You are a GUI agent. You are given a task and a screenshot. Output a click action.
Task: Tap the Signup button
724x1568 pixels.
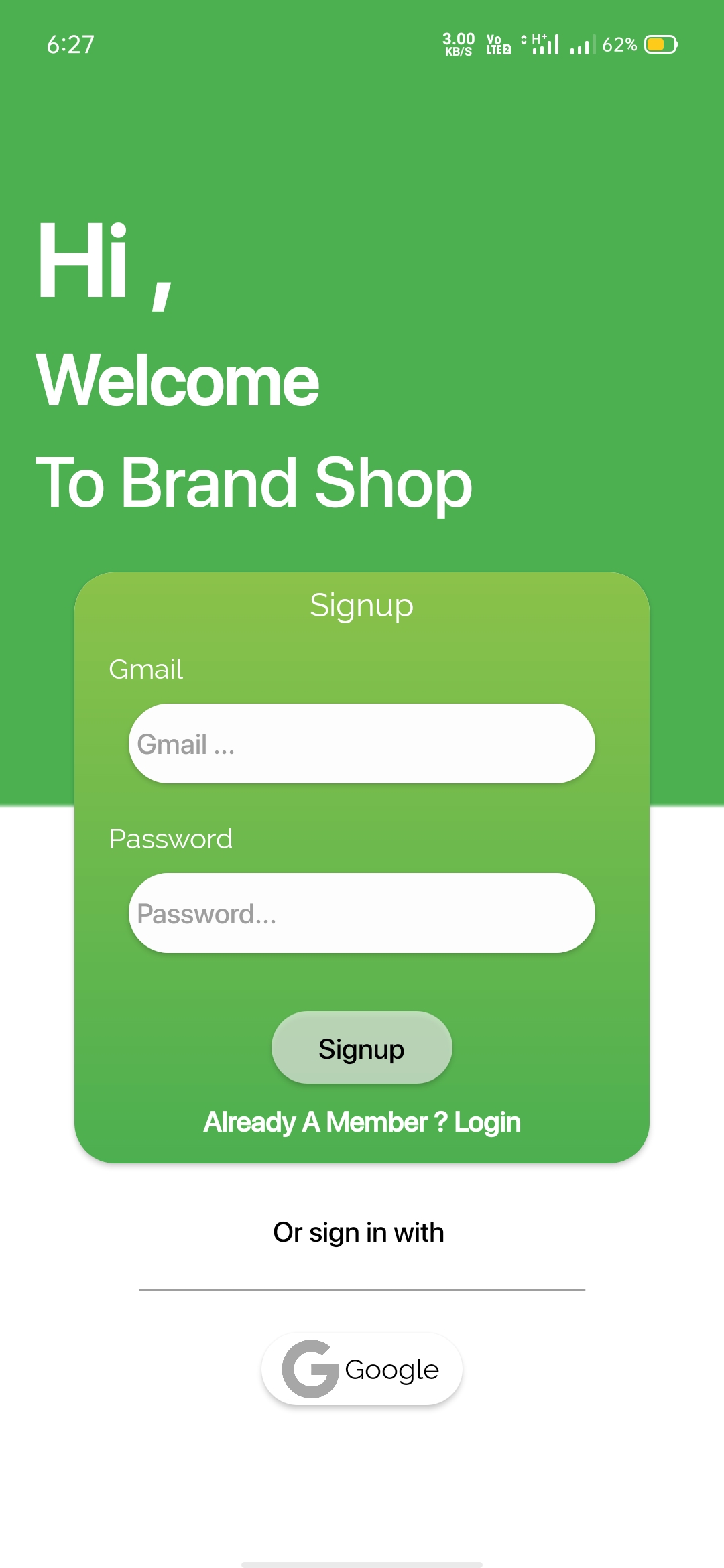[x=362, y=1047]
